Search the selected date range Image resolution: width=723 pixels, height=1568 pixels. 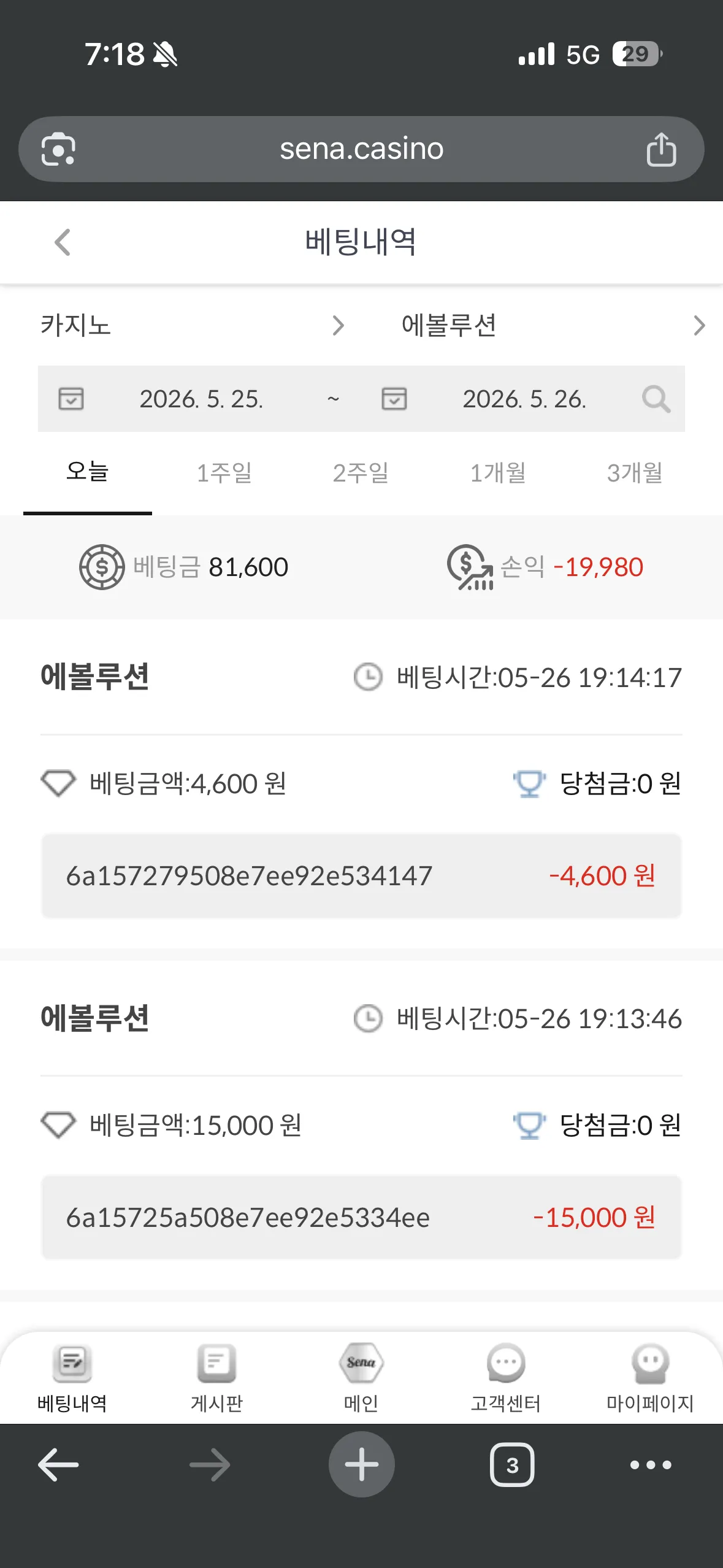656,399
